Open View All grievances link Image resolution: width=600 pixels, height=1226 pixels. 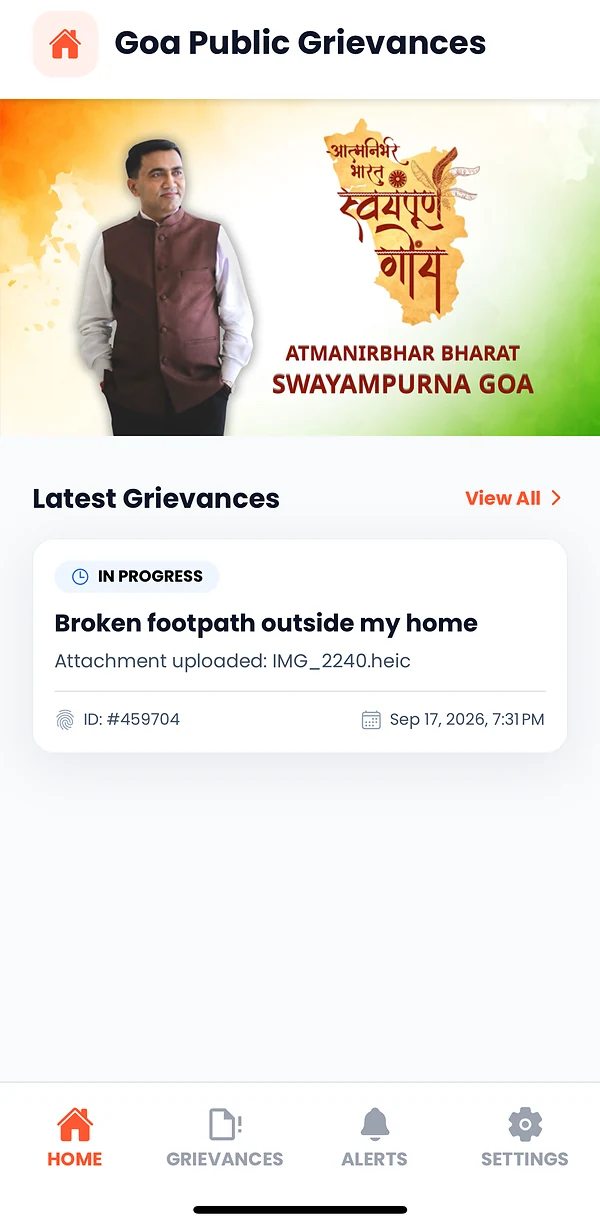513,498
